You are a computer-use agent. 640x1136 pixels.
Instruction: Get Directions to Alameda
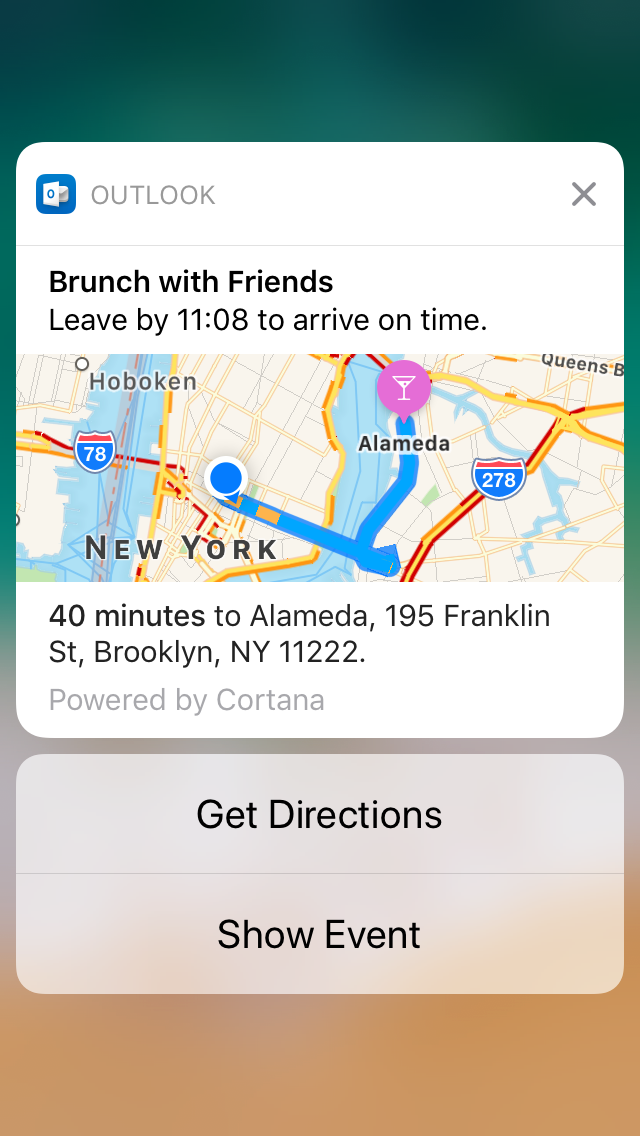point(319,814)
